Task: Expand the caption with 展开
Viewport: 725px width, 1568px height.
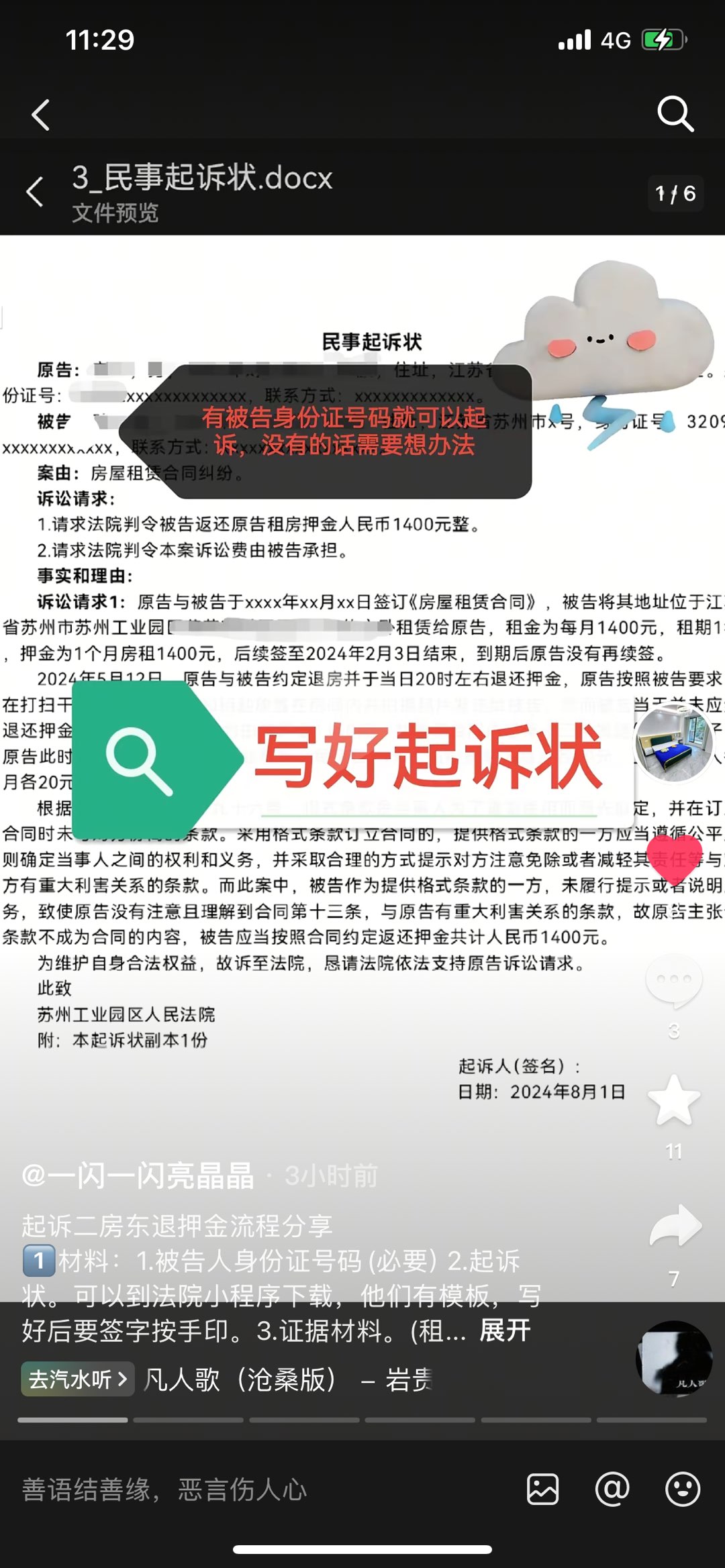Action: [505, 1330]
